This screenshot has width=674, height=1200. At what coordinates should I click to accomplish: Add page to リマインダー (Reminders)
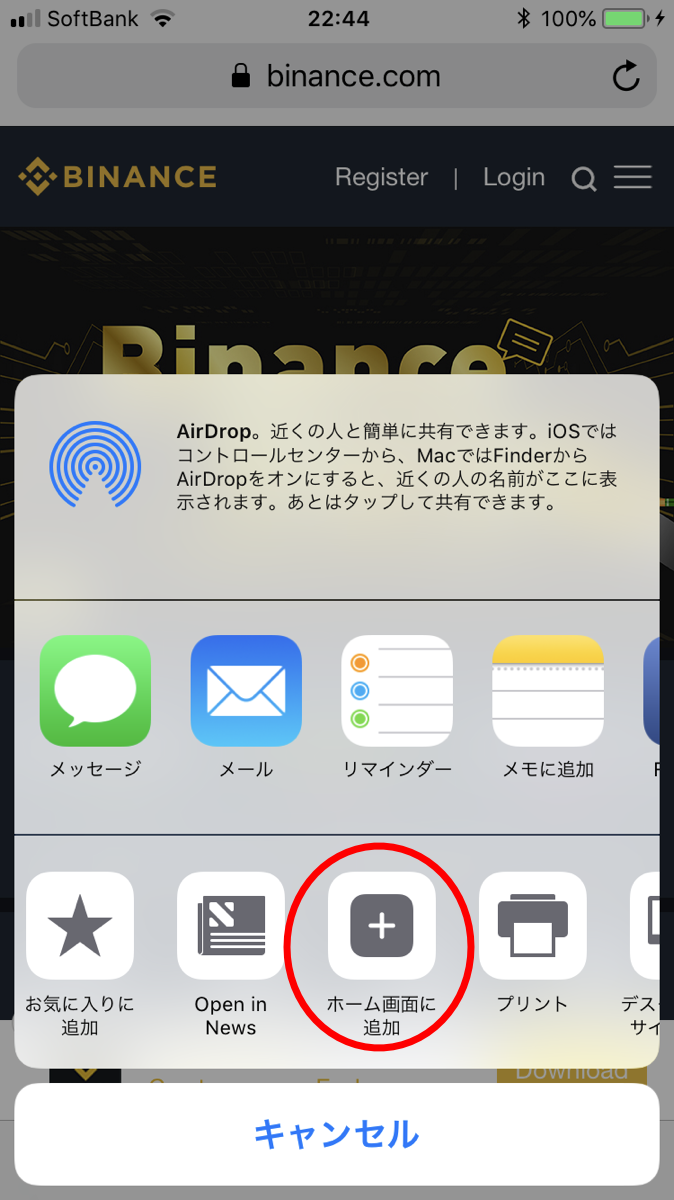click(397, 691)
